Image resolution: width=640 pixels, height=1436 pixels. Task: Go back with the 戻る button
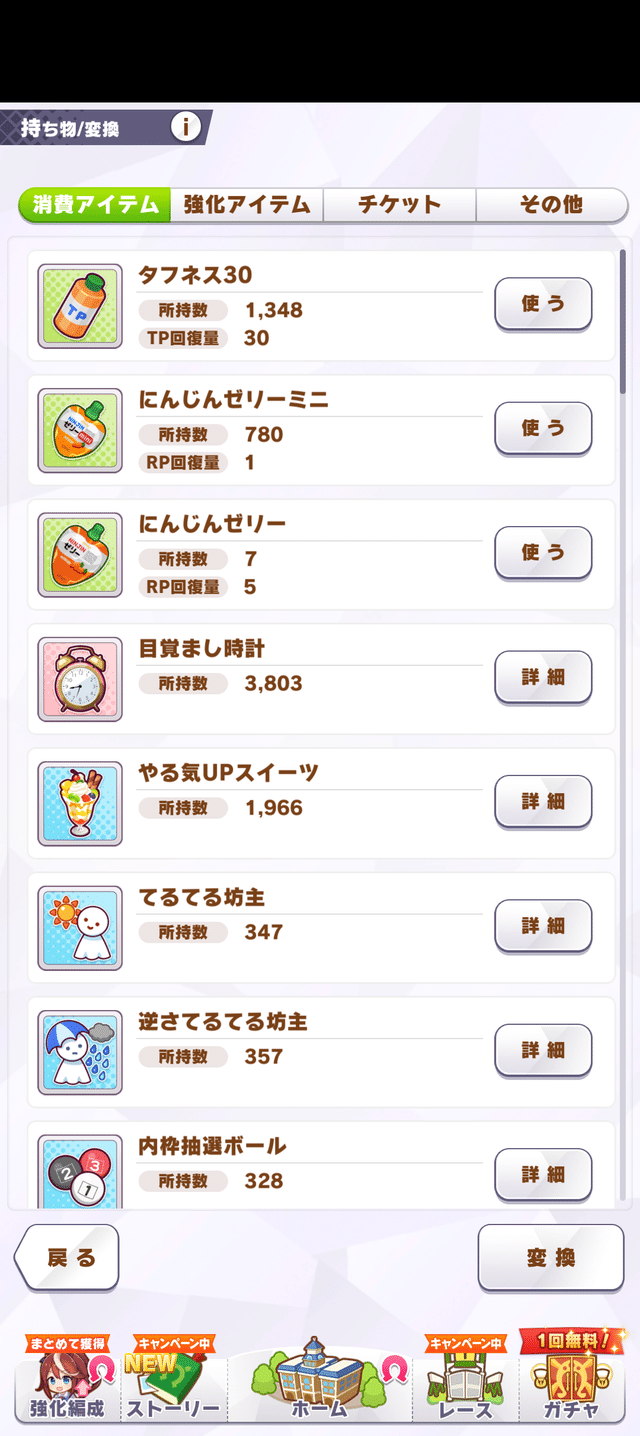coord(68,1257)
